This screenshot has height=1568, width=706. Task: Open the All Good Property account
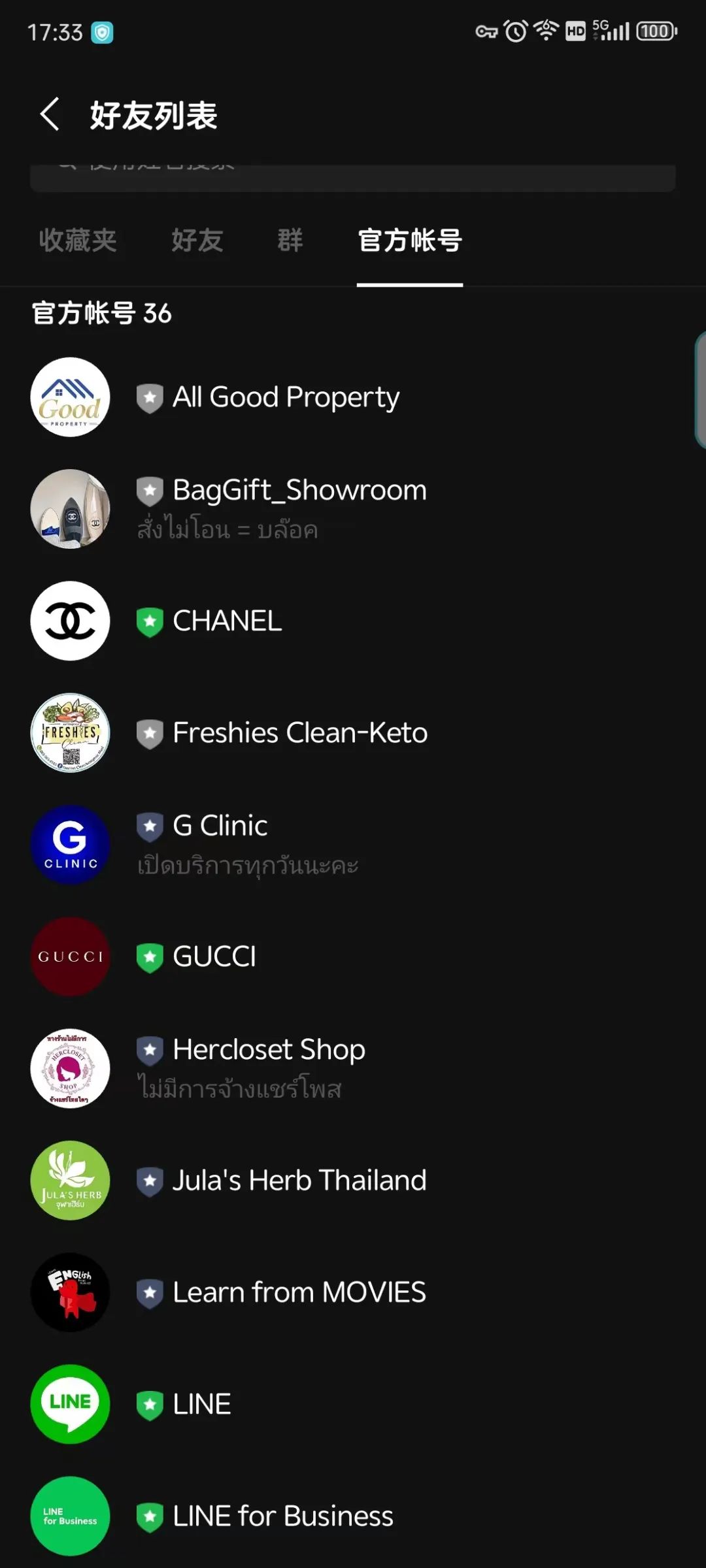[x=286, y=397]
